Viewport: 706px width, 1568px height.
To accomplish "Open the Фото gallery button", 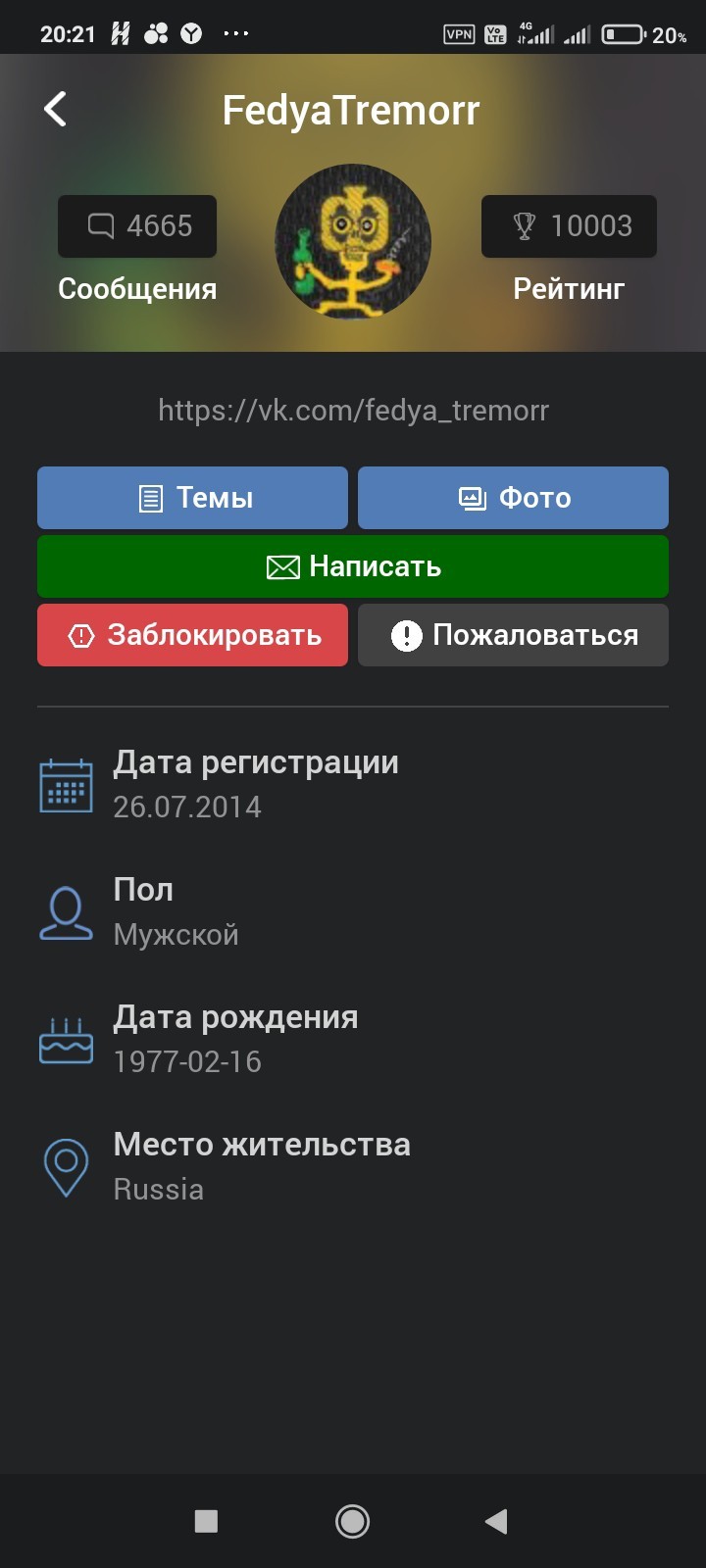I will coord(513,498).
